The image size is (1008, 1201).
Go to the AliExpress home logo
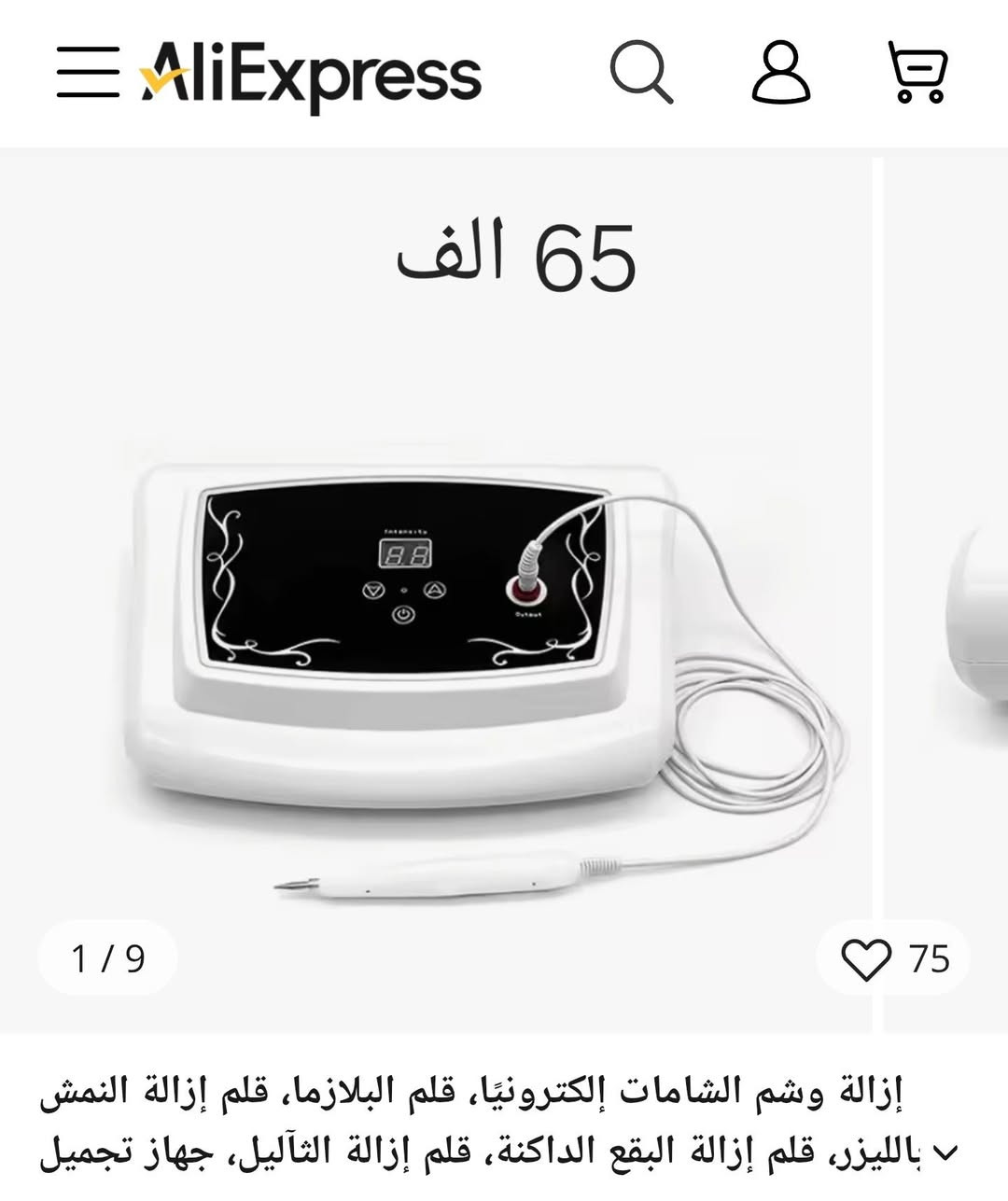(312, 74)
